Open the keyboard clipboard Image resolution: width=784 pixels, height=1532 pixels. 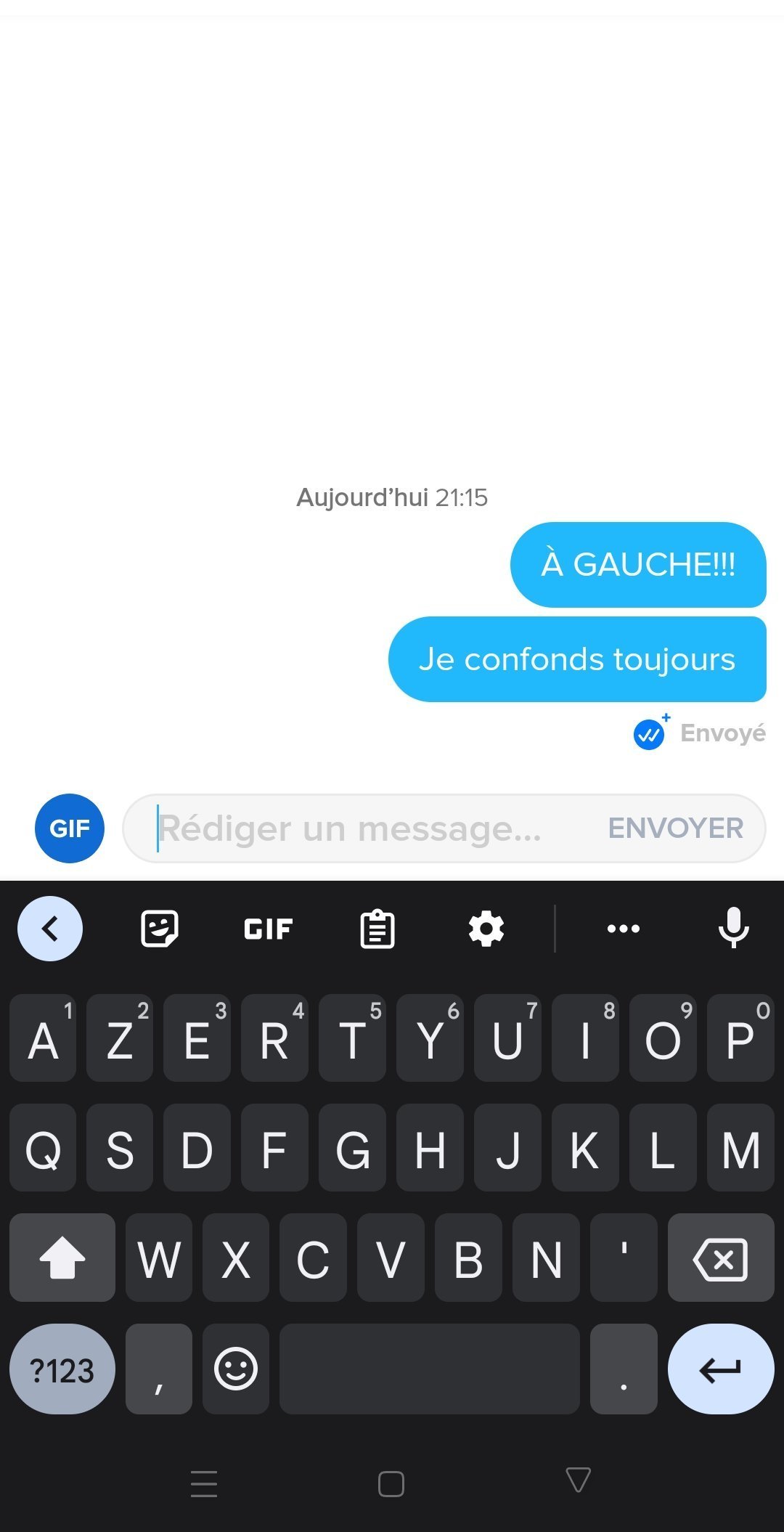coord(377,929)
